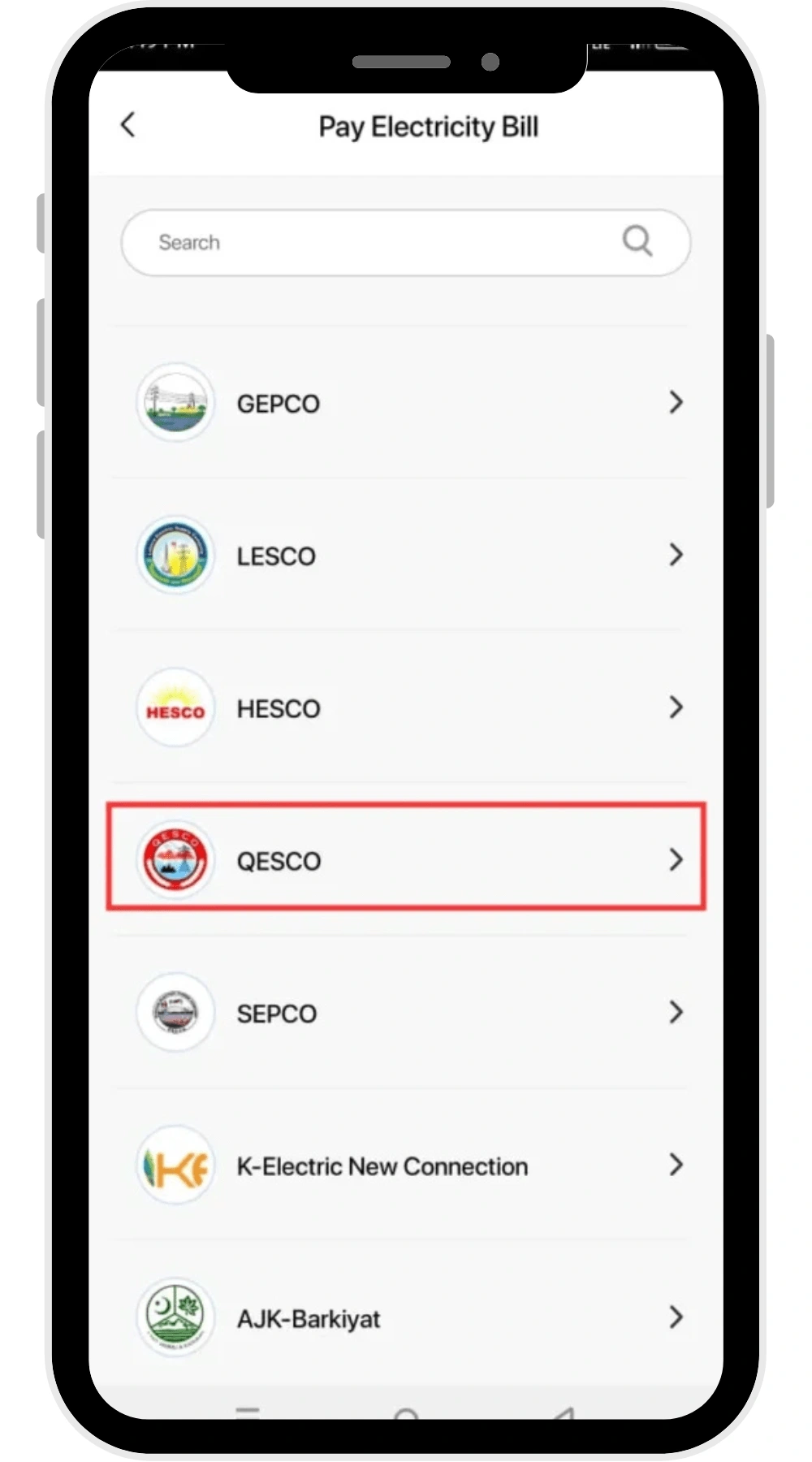Open GEPCO bill payment

[406, 403]
